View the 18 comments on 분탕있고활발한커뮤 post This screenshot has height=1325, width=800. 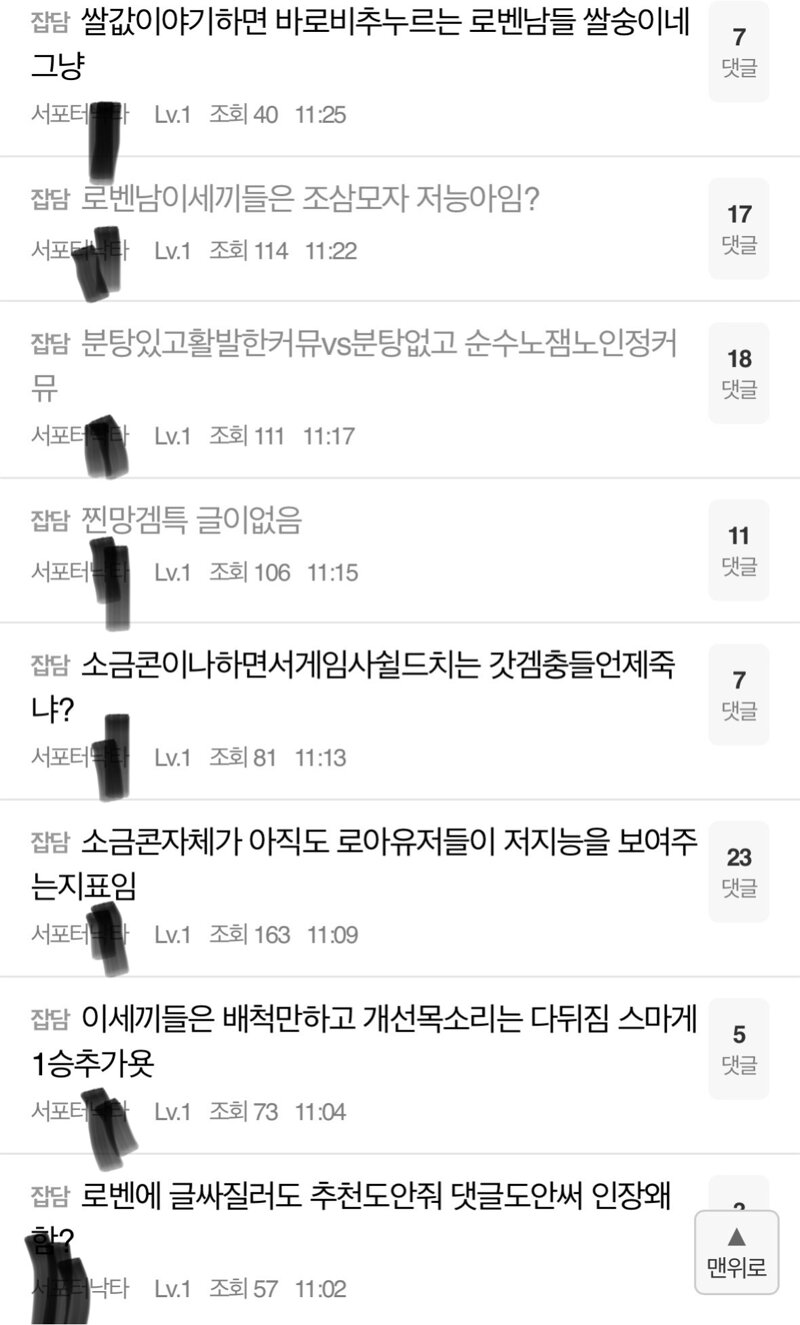pos(739,372)
